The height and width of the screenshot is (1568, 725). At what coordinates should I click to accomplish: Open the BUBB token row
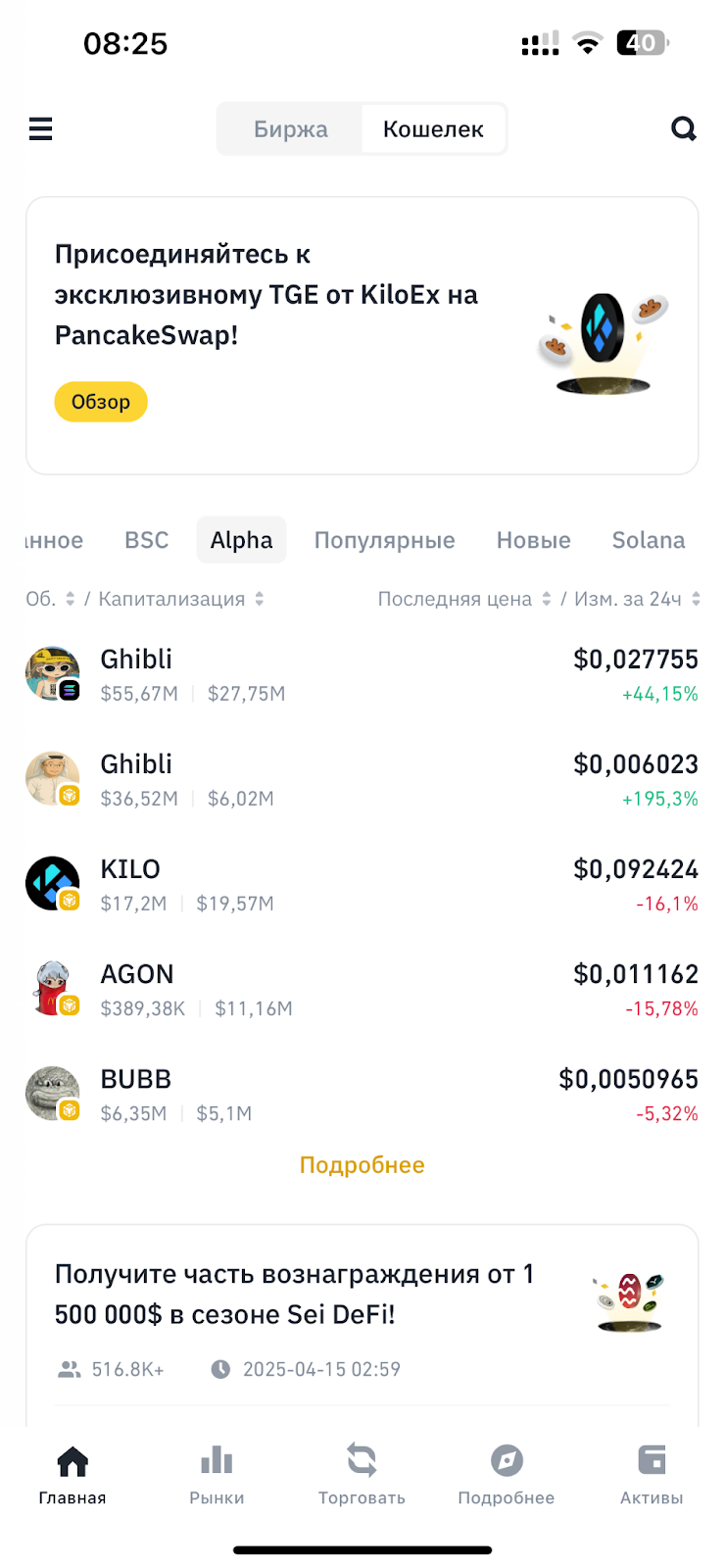[362, 1094]
